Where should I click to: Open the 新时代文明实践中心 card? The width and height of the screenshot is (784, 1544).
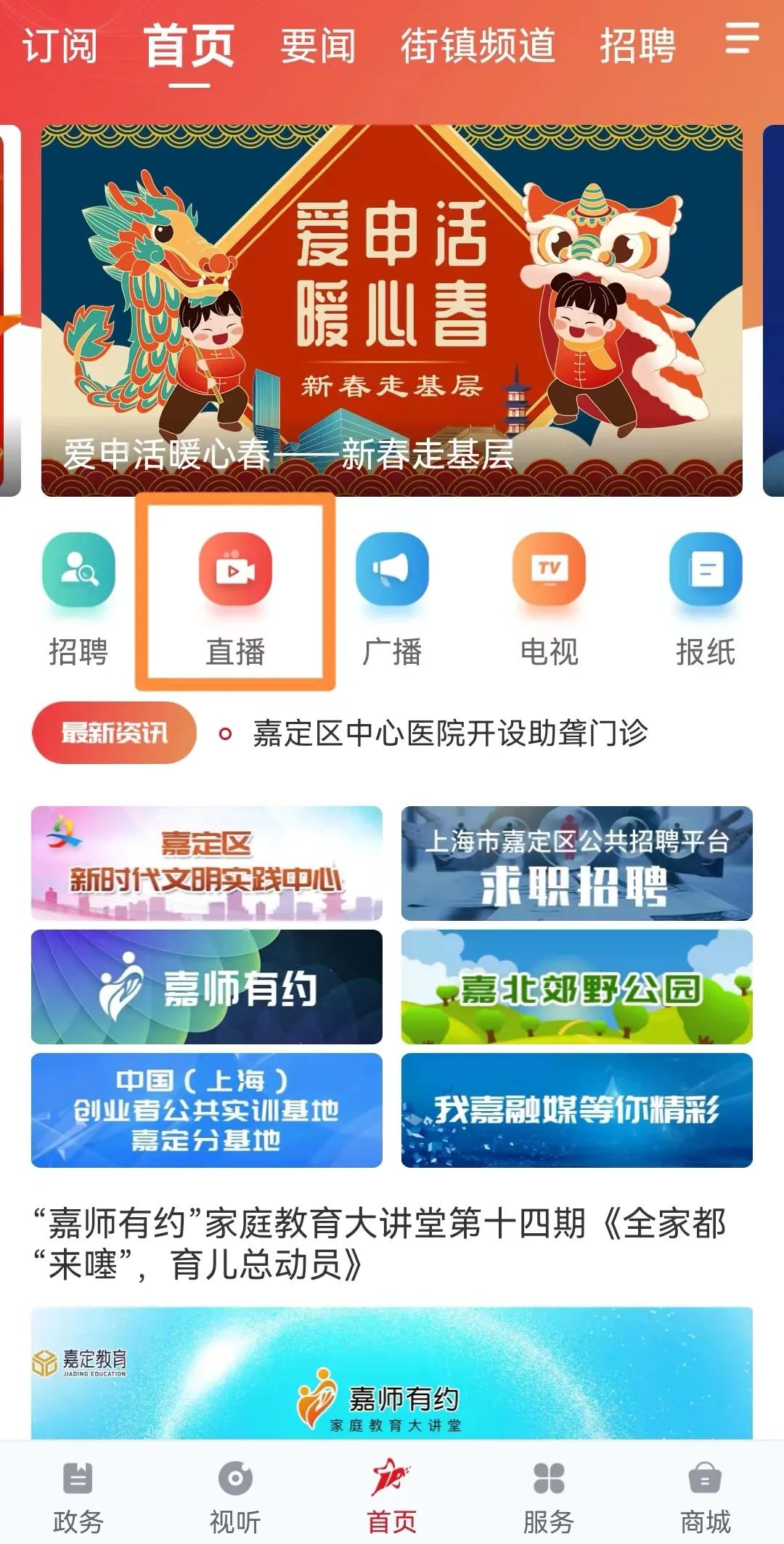pos(207,864)
